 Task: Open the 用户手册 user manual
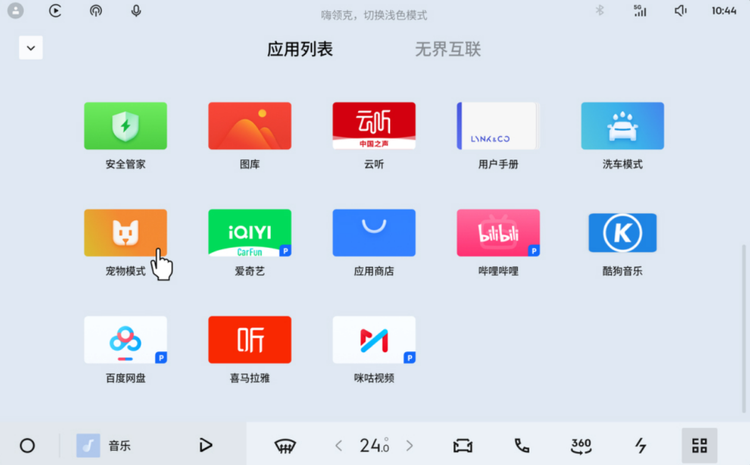498,126
